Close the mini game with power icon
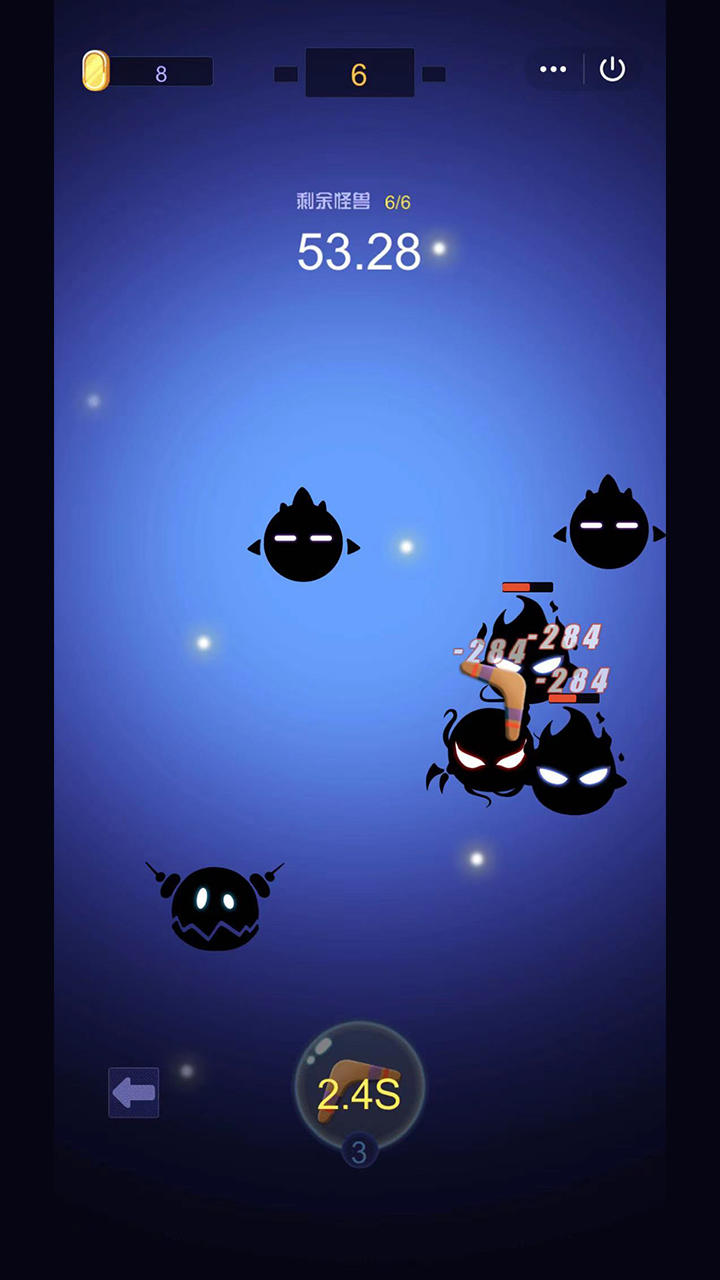Screen dimensions: 720x1280 click(612, 69)
